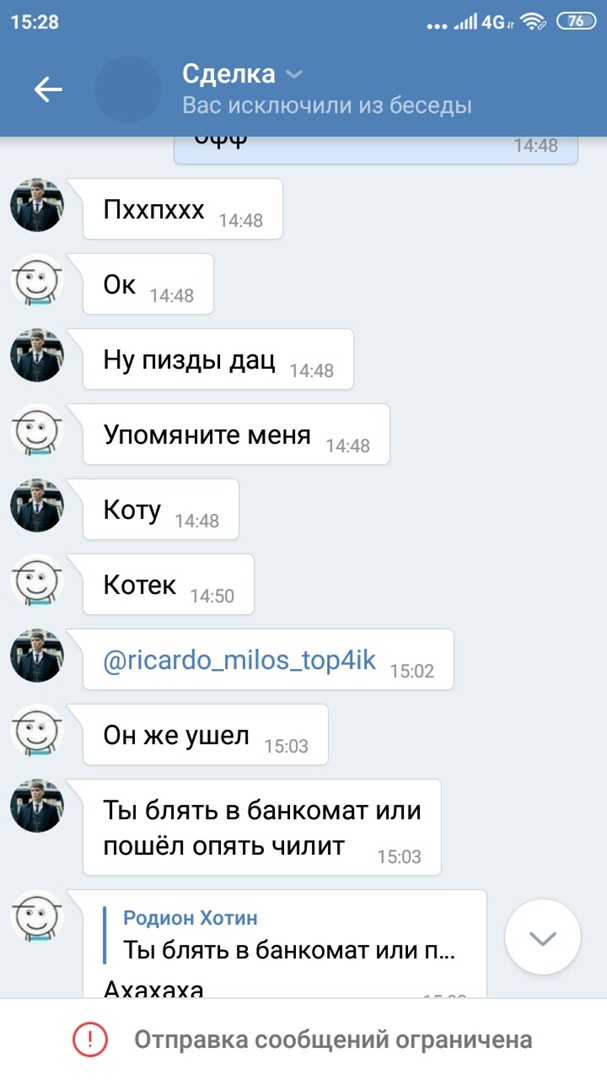This screenshot has height=1080, width=607.
Task: Open sender avatar beside Он же ушел
Action: click(x=37, y=731)
